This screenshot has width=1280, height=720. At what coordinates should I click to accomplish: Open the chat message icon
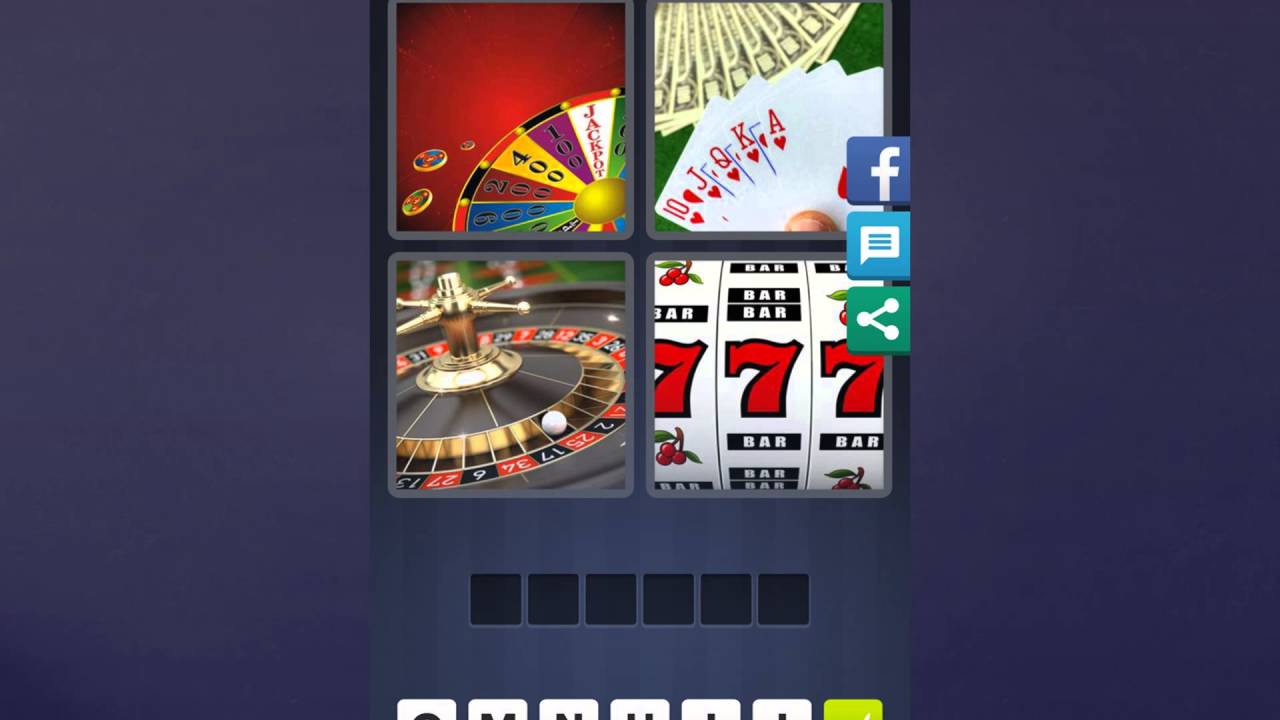[x=878, y=245]
